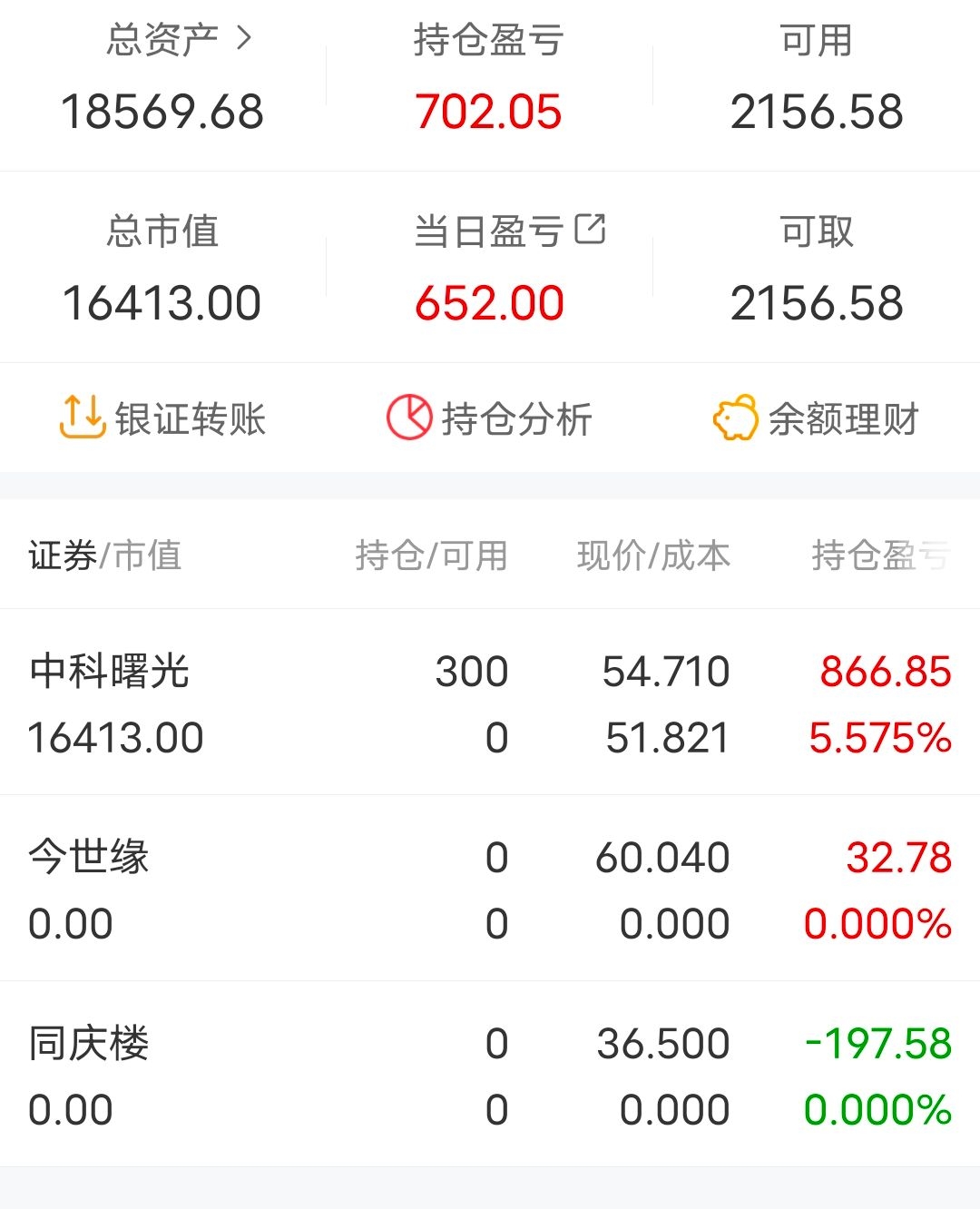Open the 今世缘 holding row
This screenshot has height=1209, width=980.
(490, 890)
